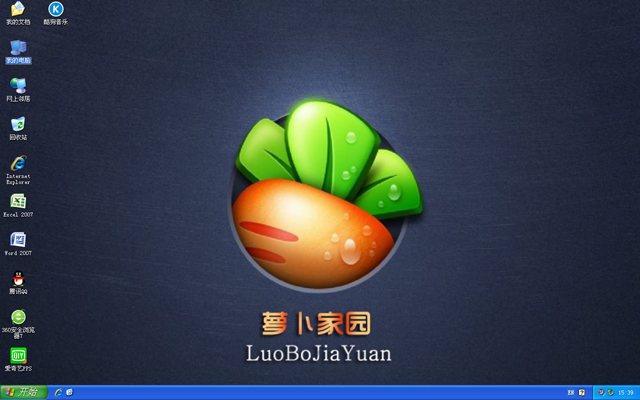640x400 pixels.
Task: Launch 腾讯QQ messenger
Action: tap(18, 279)
